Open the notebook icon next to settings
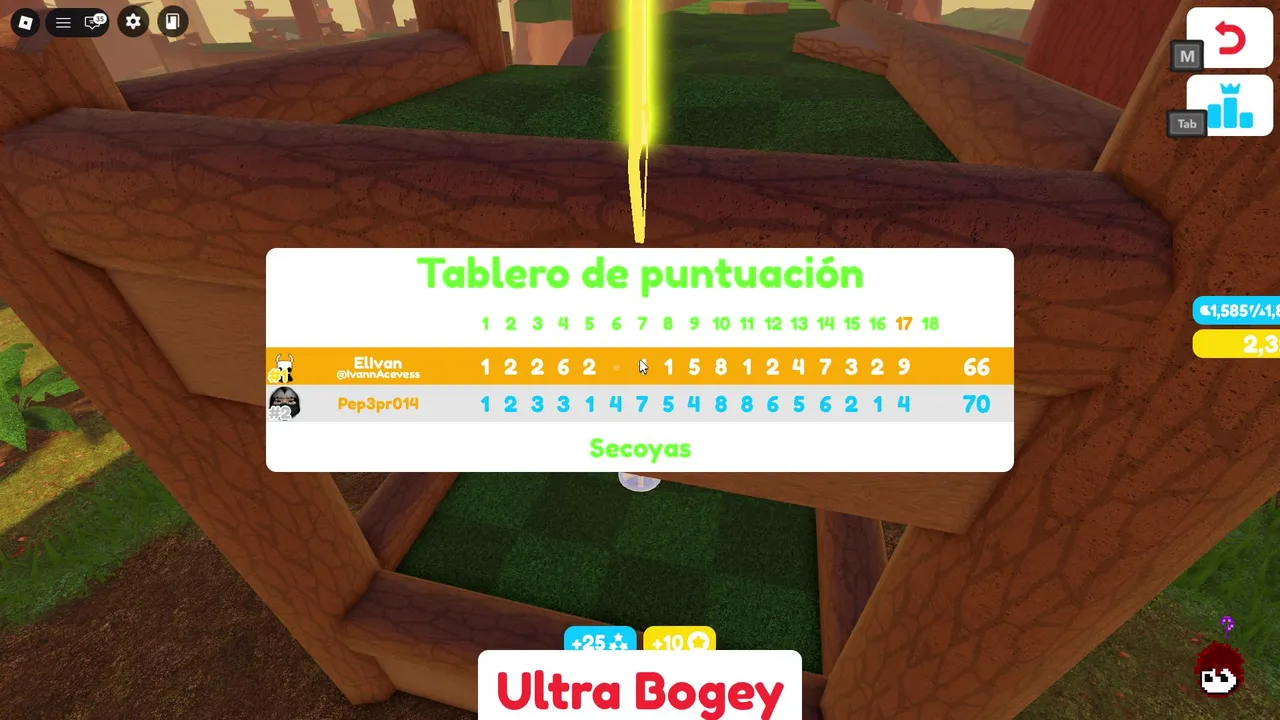The height and width of the screenshot is (720, 1280). (x=173, y=22)
